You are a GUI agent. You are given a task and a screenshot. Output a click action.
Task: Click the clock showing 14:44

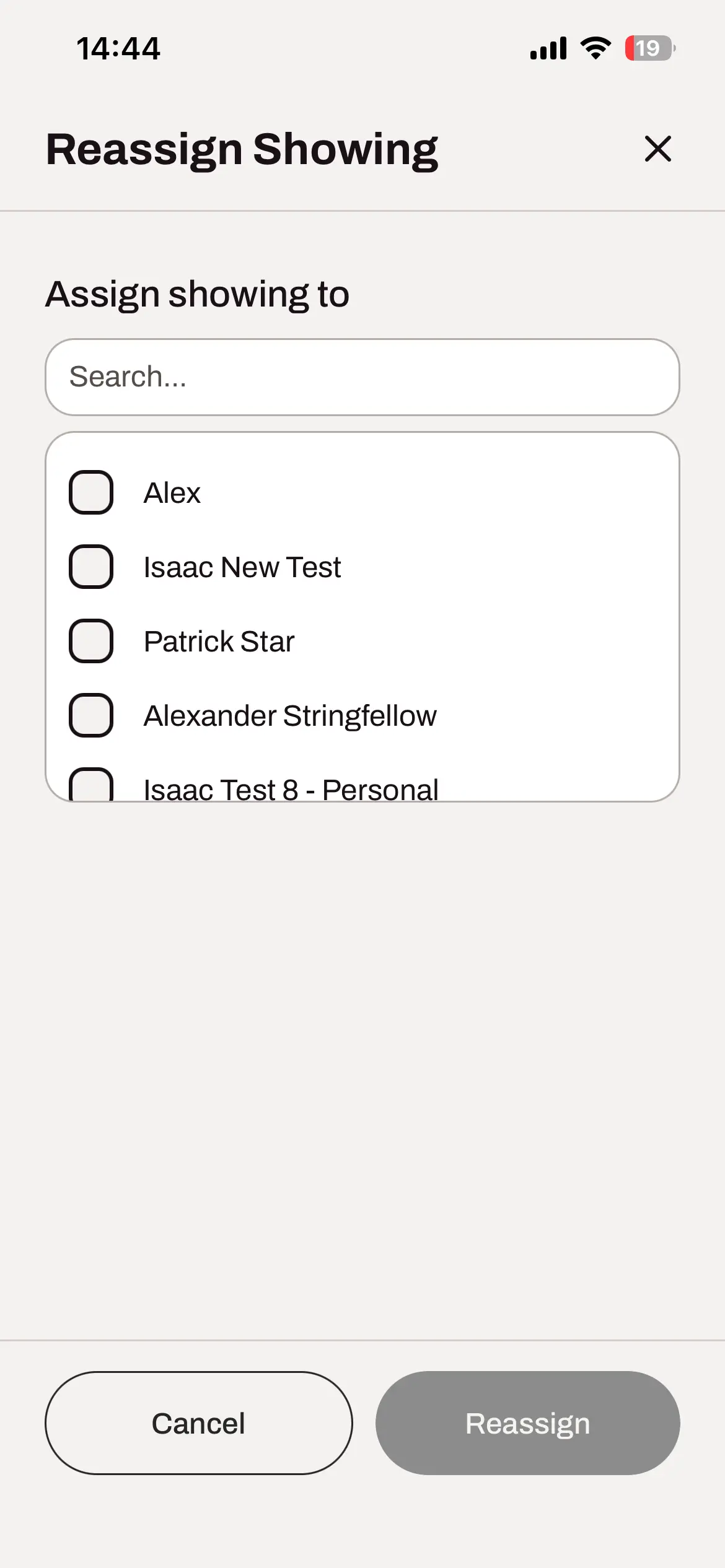click(x=119, y=48)
